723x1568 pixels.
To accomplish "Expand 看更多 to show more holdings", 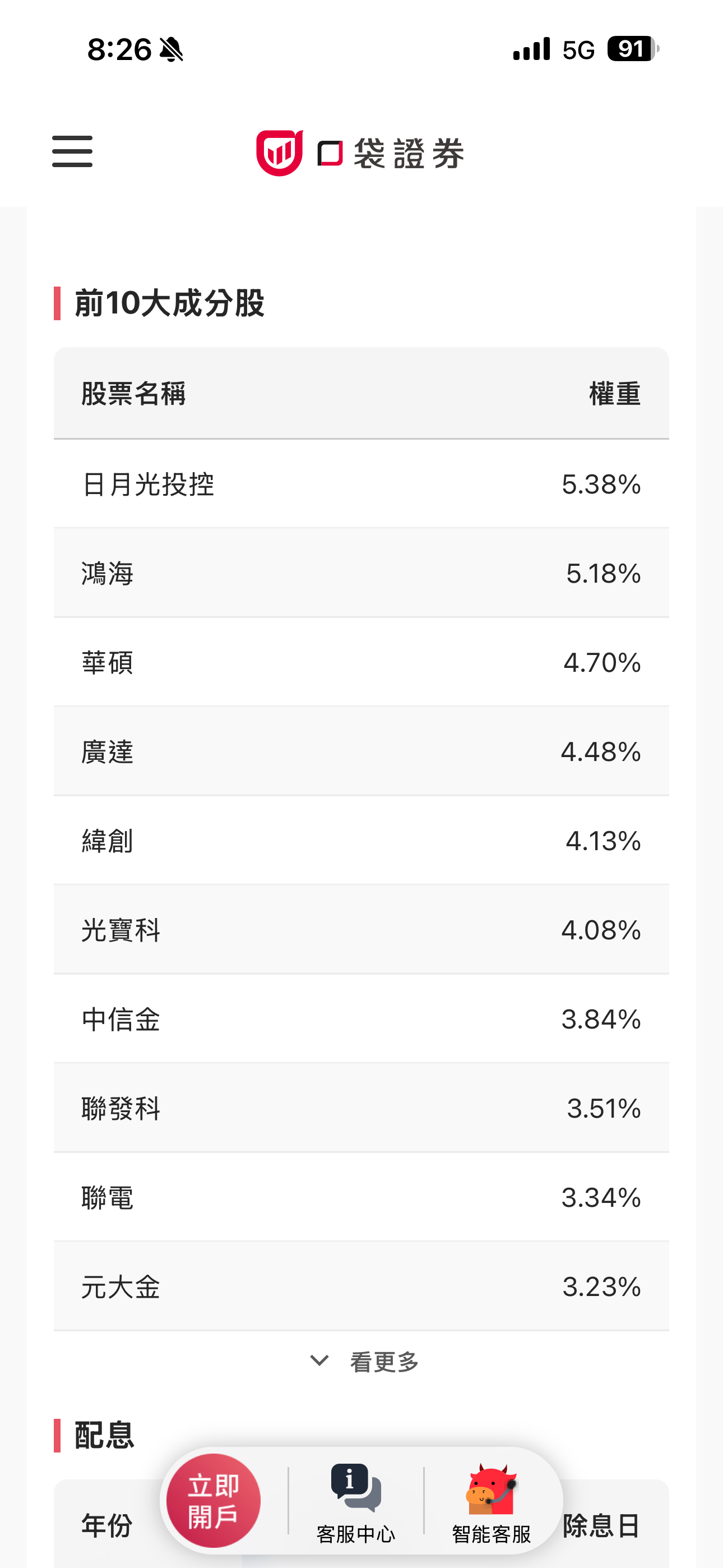I will click(x=364, y=1362).
